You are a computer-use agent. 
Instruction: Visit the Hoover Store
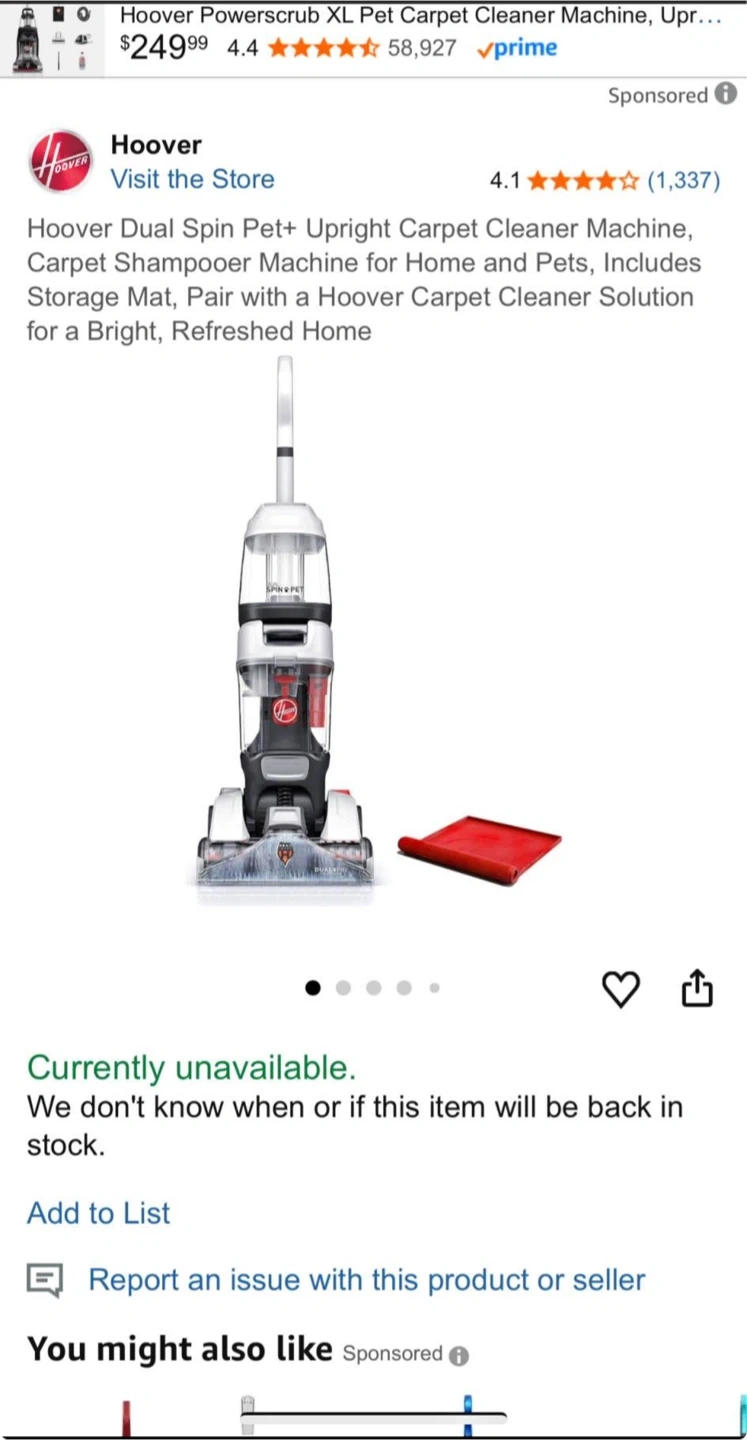pos(192,179)
